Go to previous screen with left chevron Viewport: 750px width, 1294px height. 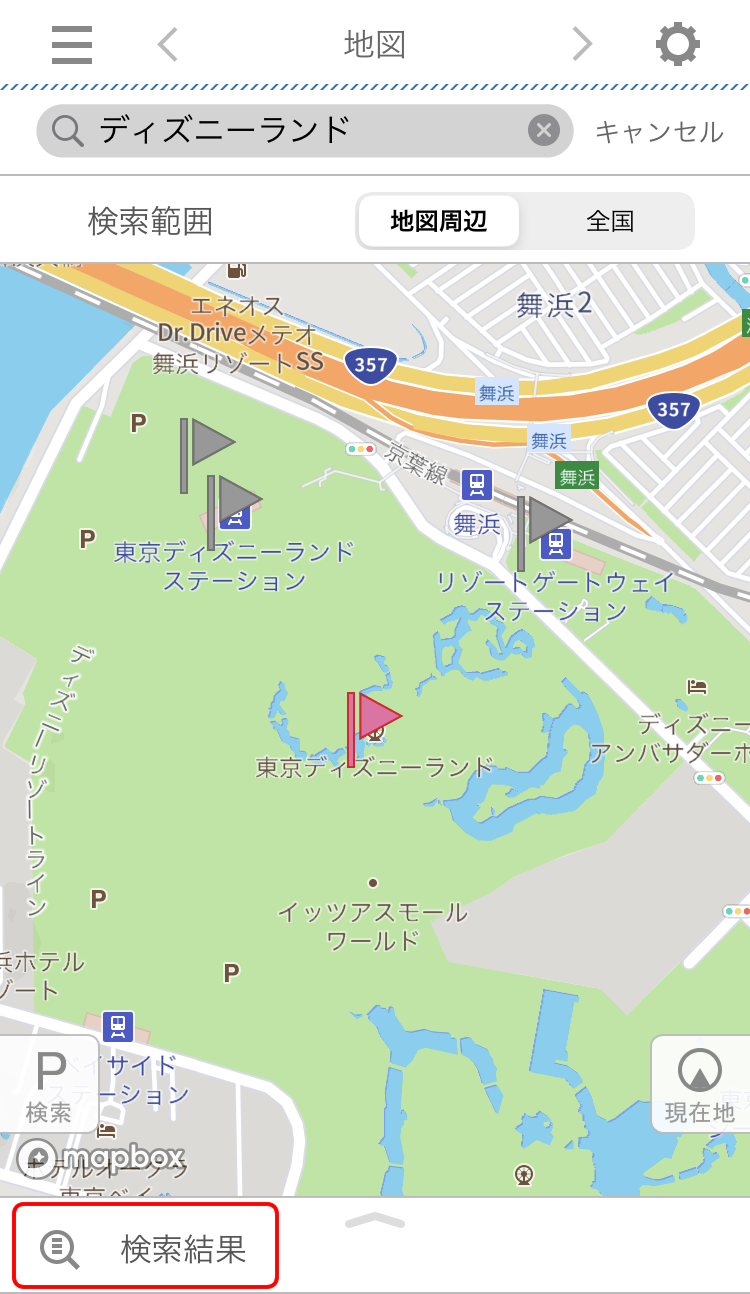tap(168, 45)
